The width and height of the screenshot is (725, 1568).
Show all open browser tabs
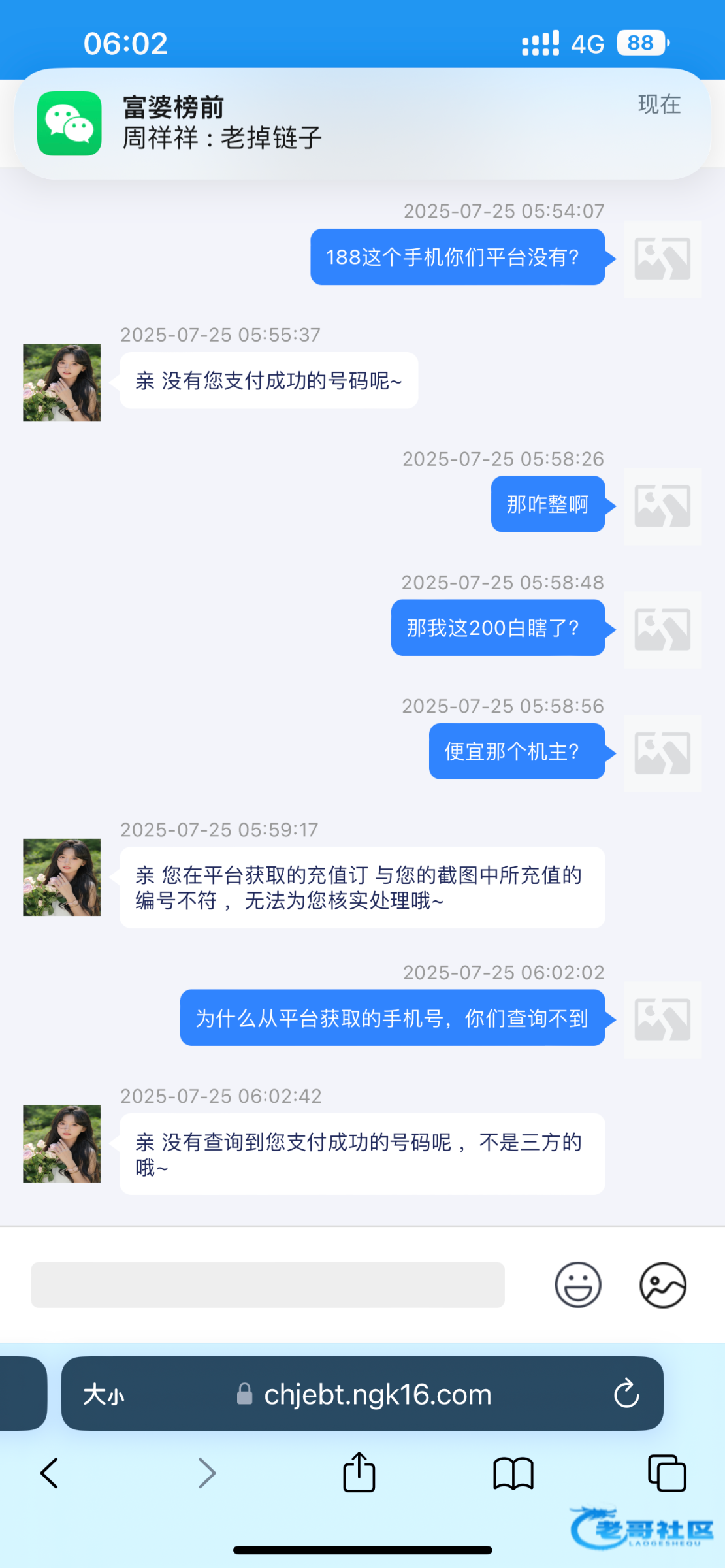[667, 1473]
